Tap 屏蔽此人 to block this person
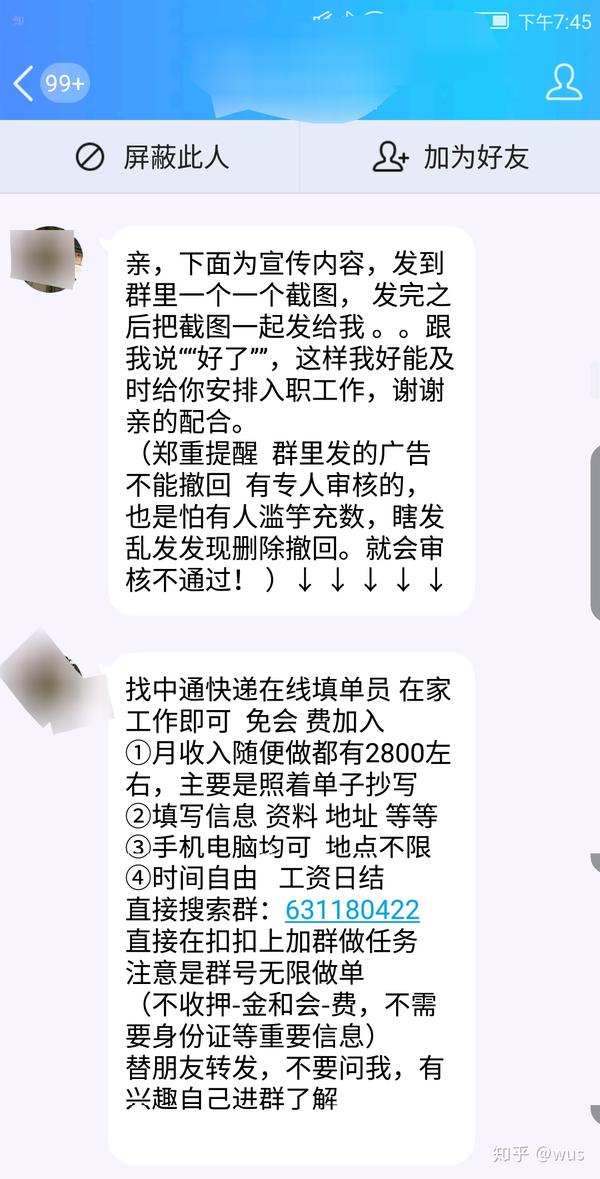 coord(151,157)
